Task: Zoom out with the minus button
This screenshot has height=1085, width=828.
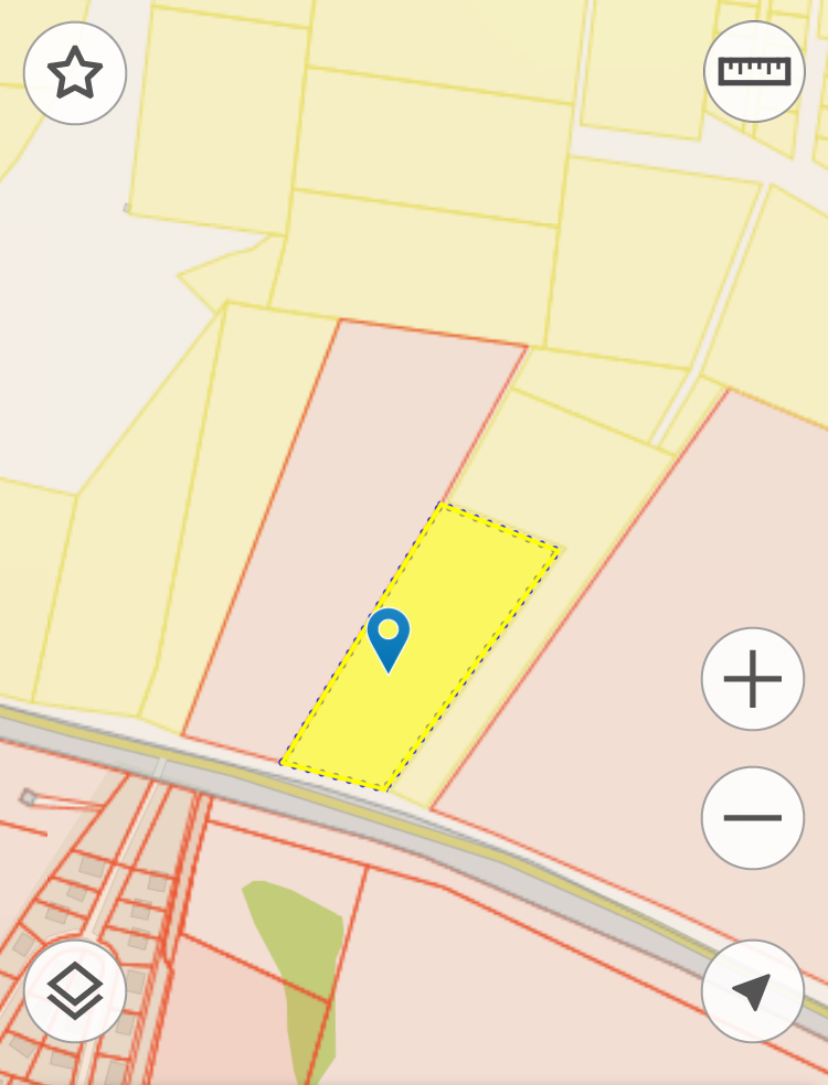Action: pos(753,817)
